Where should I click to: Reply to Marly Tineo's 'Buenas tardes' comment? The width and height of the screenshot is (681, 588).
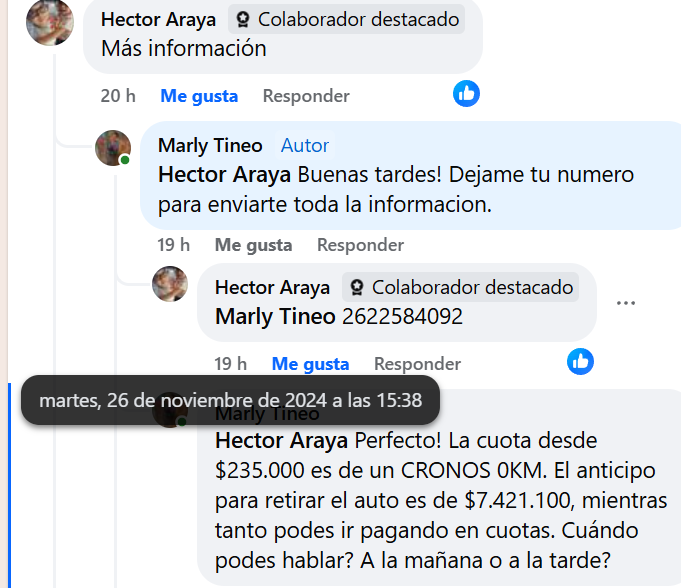tap(360, 245)
